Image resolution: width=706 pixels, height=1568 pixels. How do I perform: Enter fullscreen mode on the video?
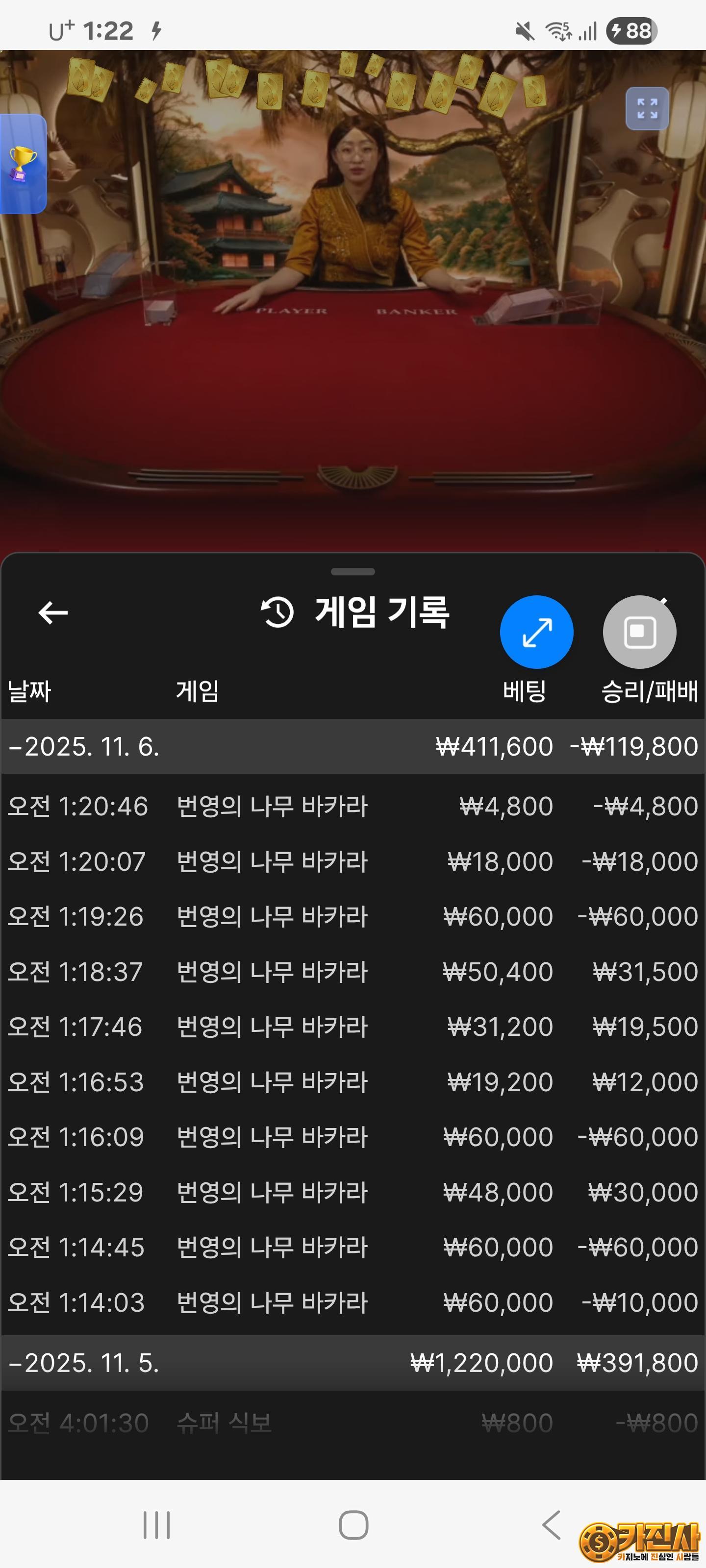point(647,109)
